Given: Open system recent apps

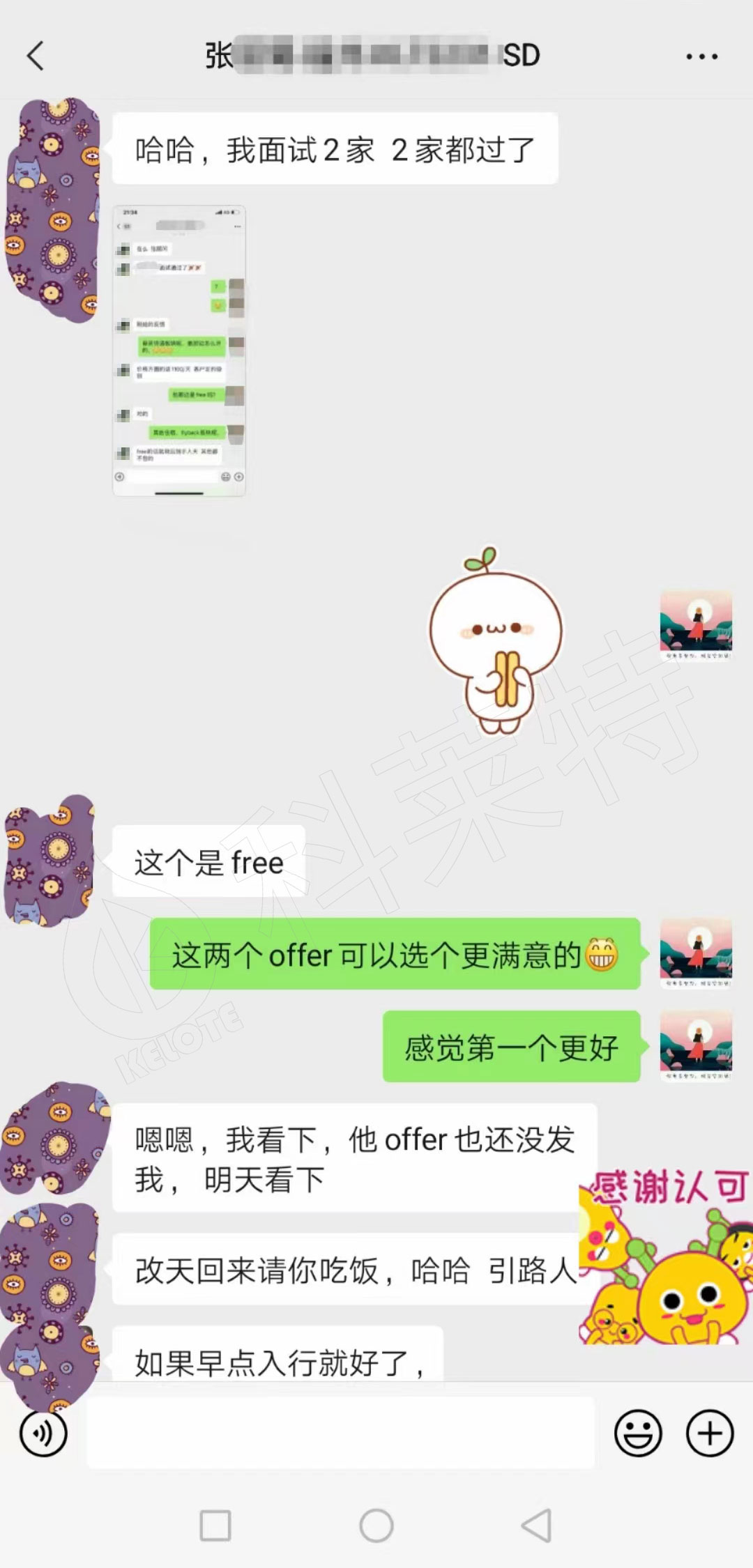Looking at the screenshot, I should click(x=215, y=1525).
